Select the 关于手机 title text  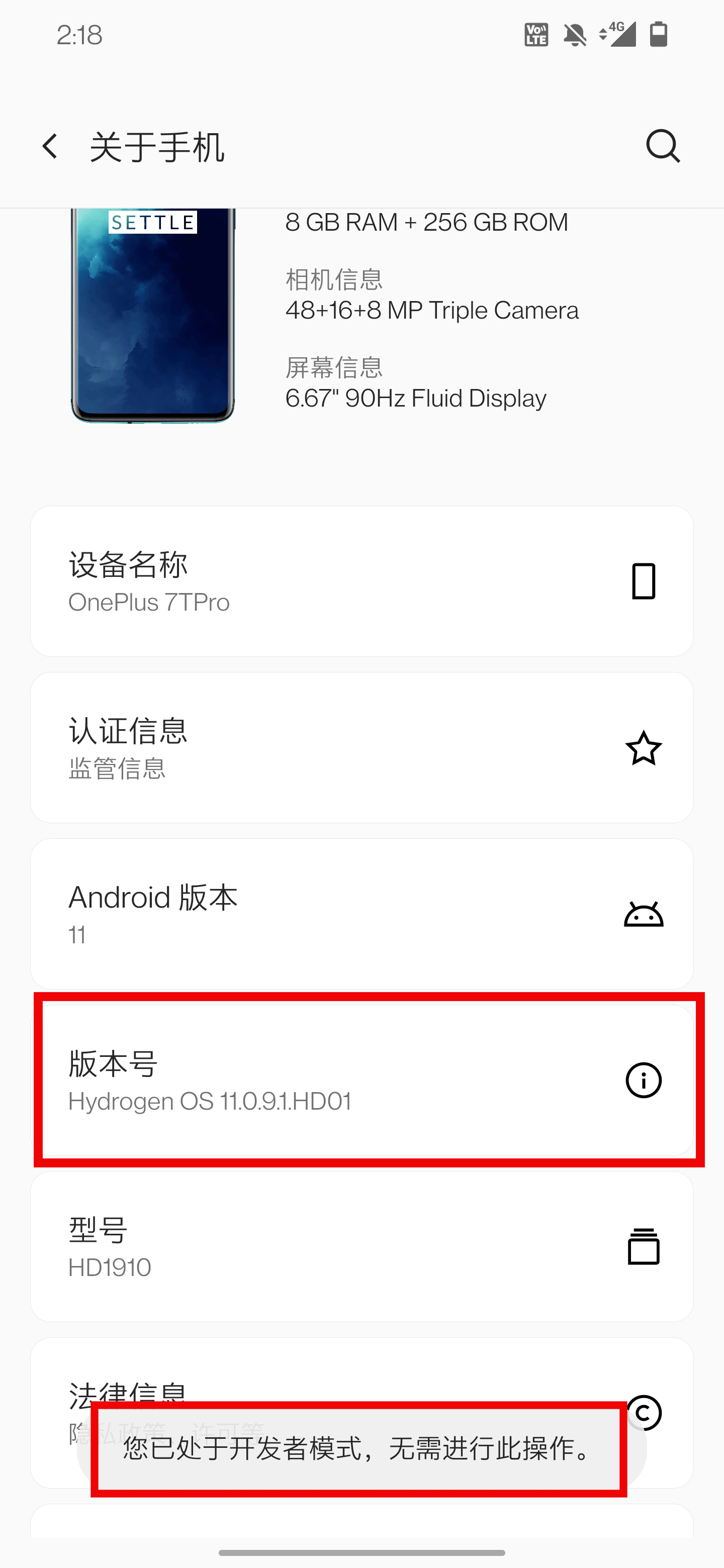tap(156, 146)
